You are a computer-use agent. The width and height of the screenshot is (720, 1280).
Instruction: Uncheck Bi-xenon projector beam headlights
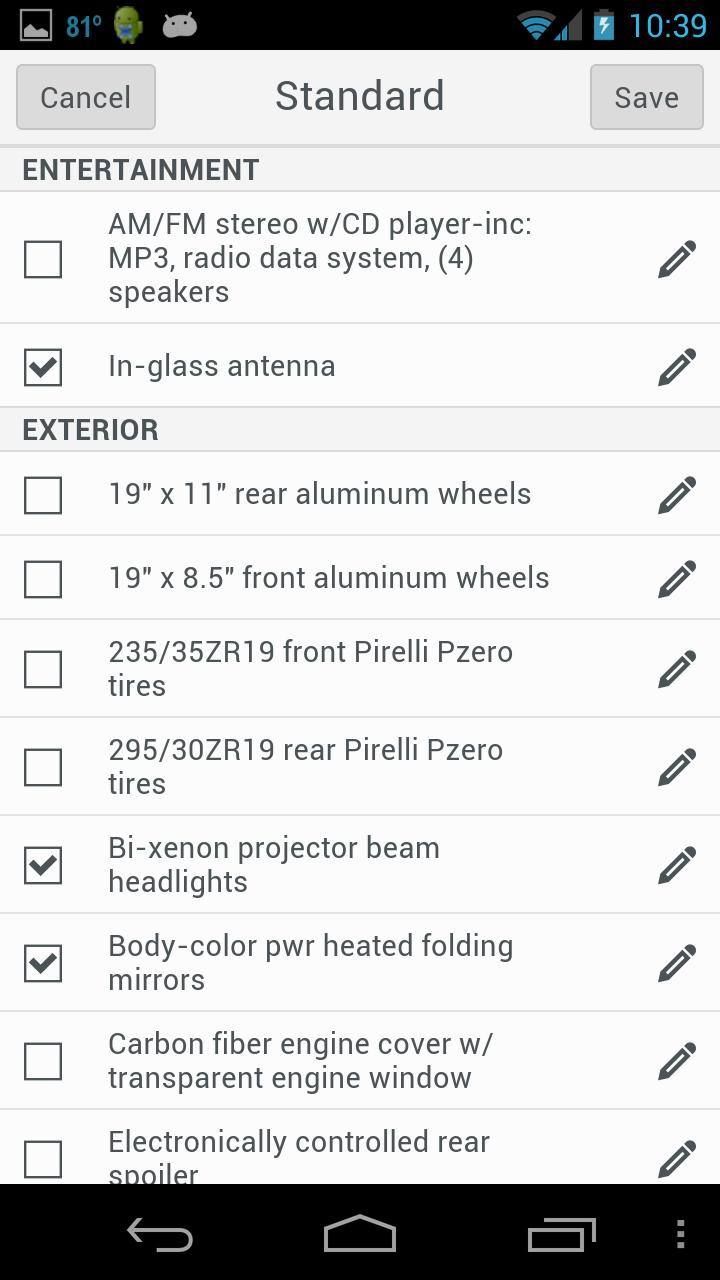pos(43,865)
